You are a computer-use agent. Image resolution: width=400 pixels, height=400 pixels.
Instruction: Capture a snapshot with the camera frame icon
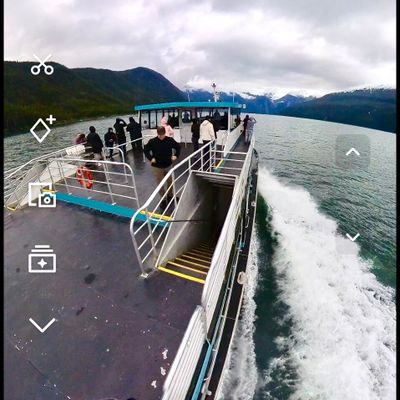pos(42,195)
